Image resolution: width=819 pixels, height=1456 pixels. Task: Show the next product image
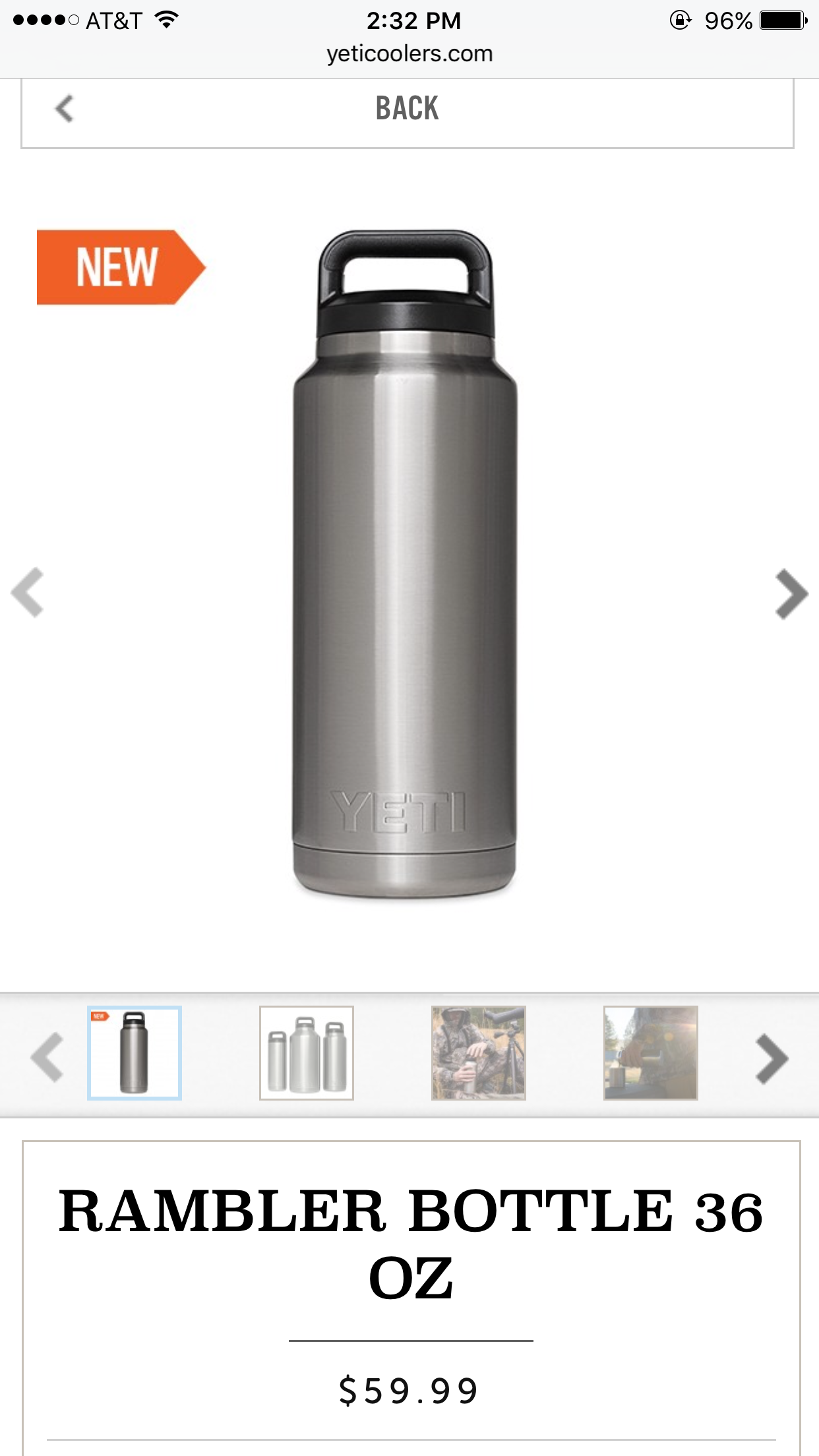coord(791,593)
